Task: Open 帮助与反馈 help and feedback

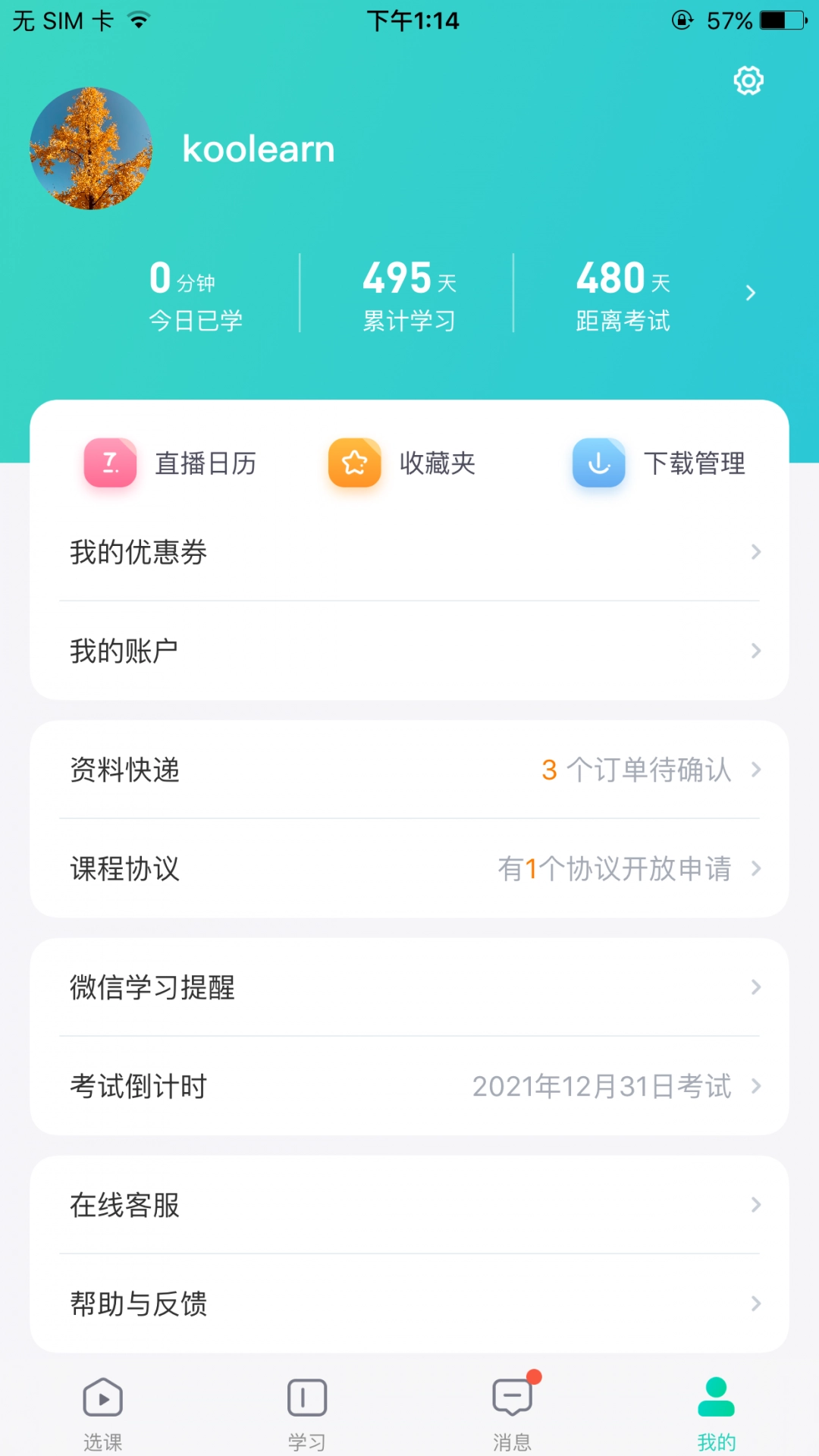Action: 409,1304
